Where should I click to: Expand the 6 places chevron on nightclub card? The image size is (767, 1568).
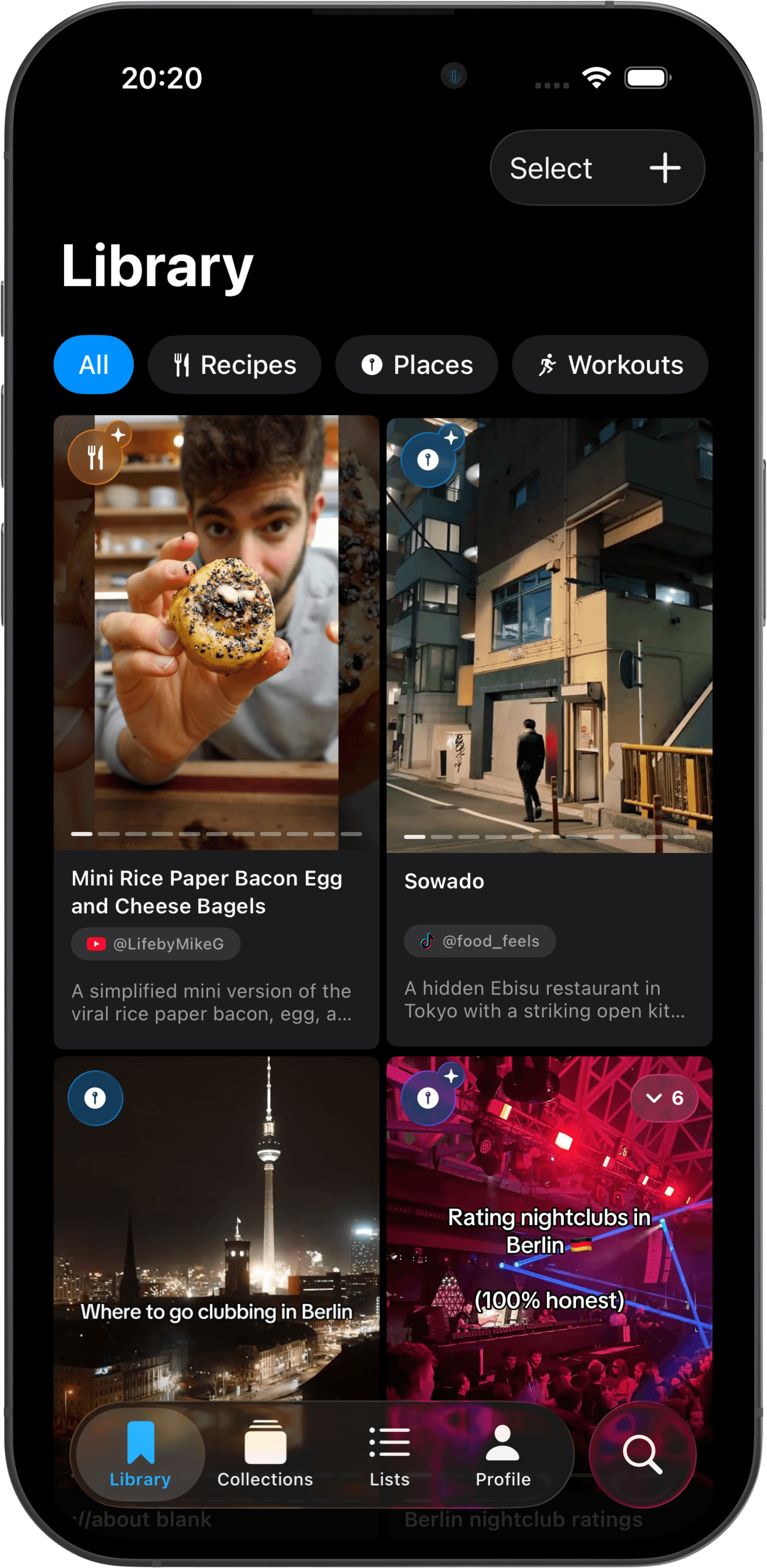point(664,1098)
